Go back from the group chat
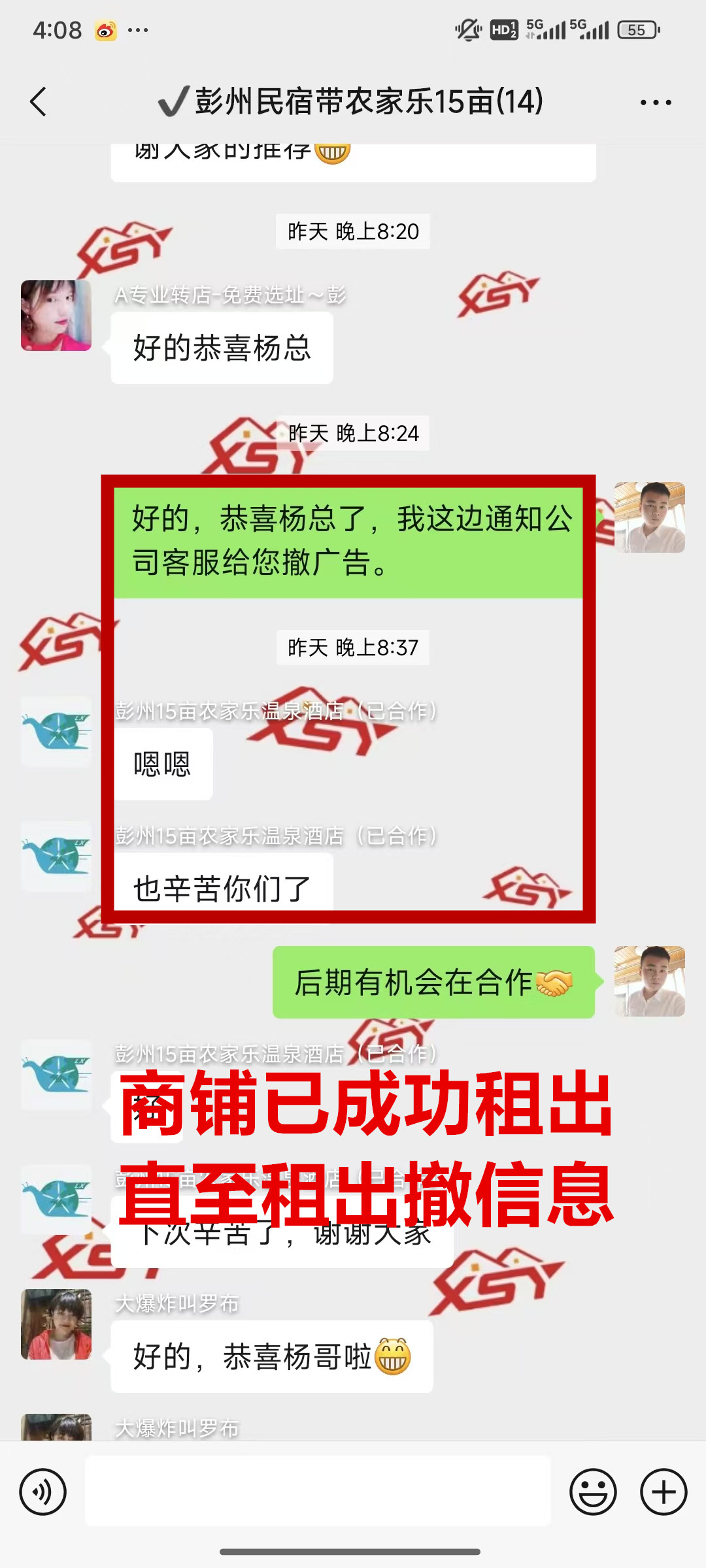706x1568 pixels. (39, 102)
